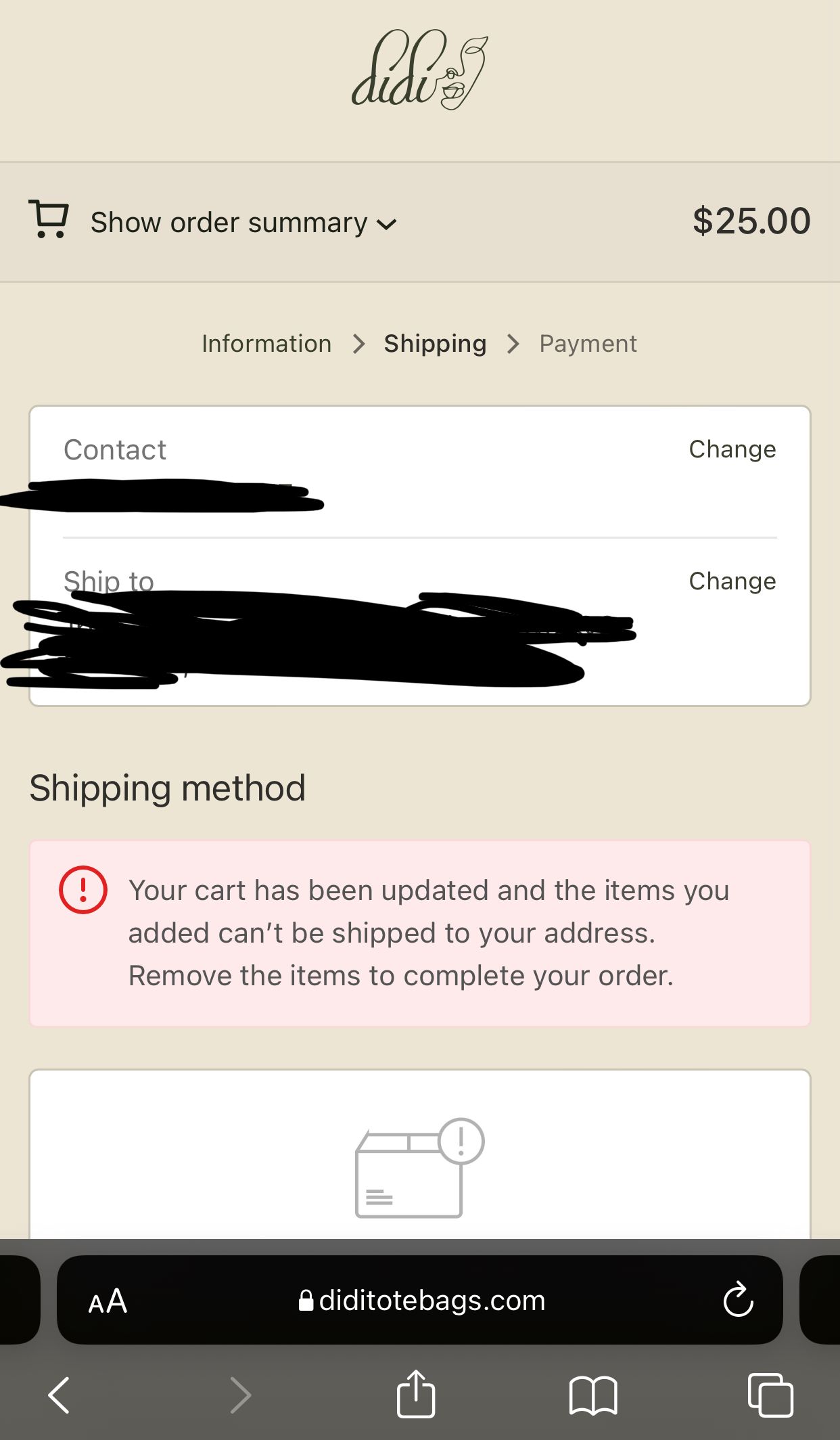View all open browser tabs

770,1395
